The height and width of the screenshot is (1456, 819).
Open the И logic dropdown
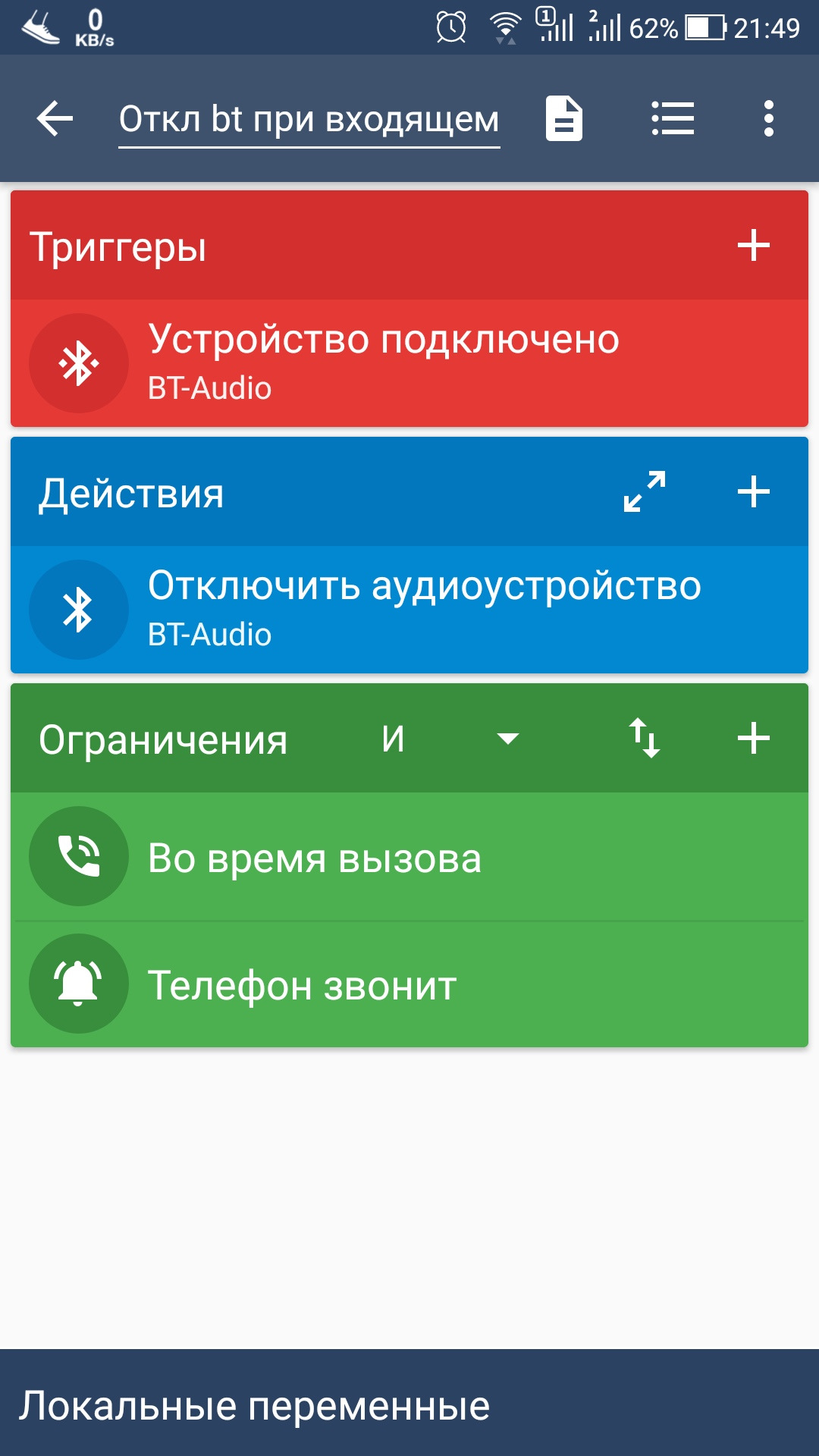449,739
